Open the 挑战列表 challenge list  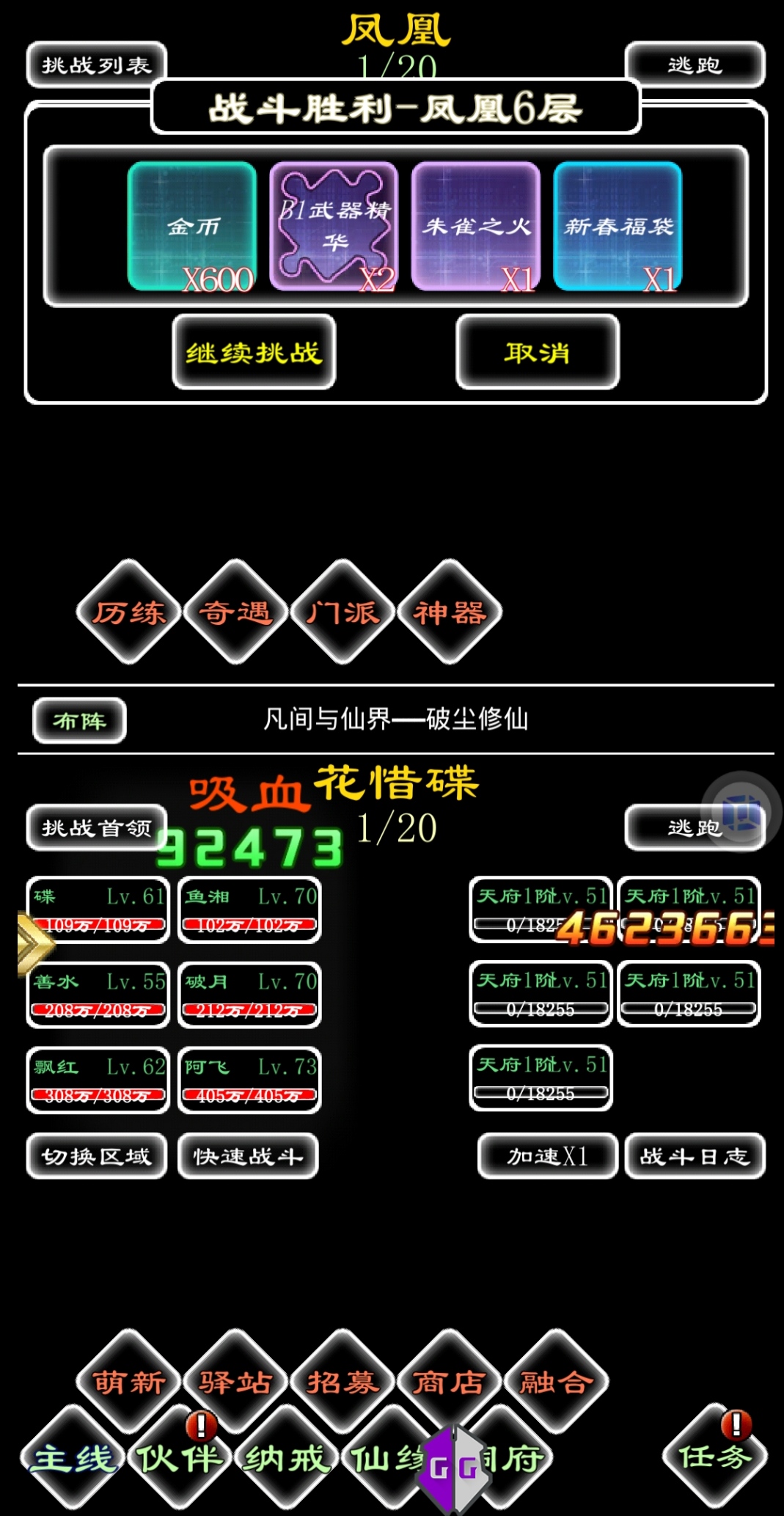coord(97,65)
